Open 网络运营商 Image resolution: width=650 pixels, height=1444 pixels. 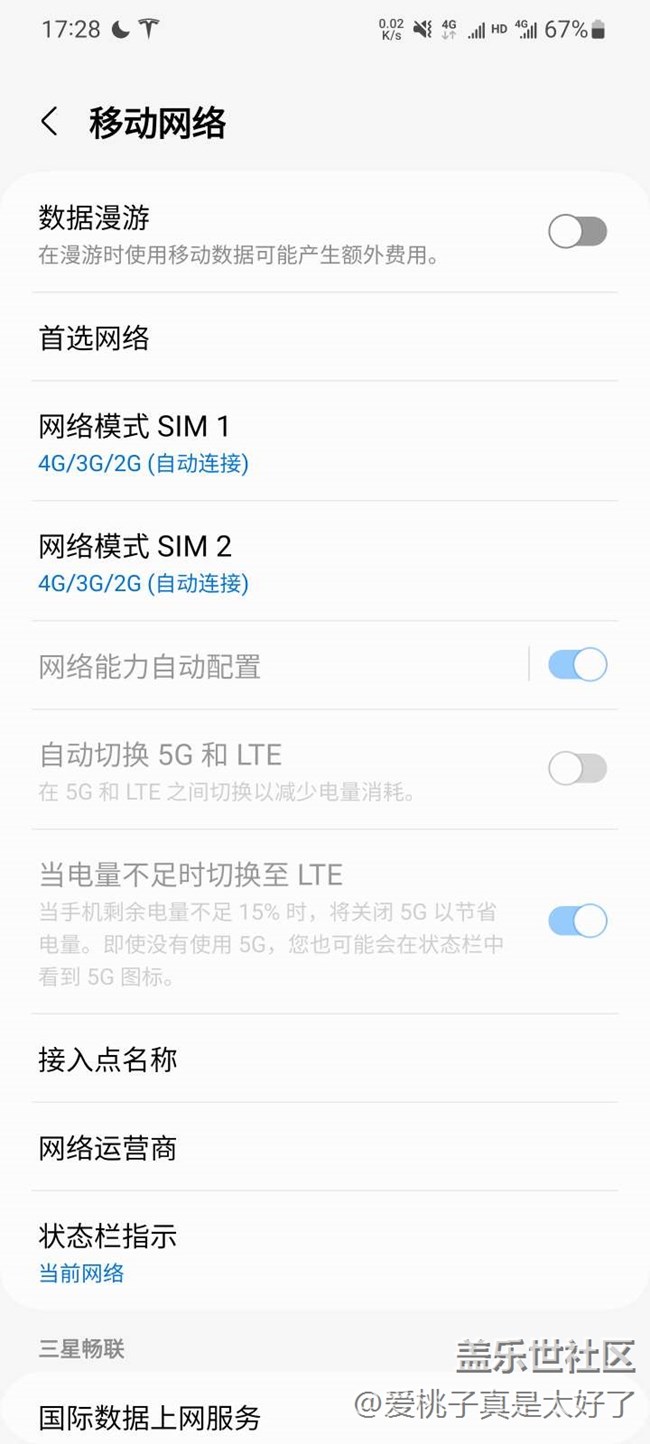[x=108, y=1148]
